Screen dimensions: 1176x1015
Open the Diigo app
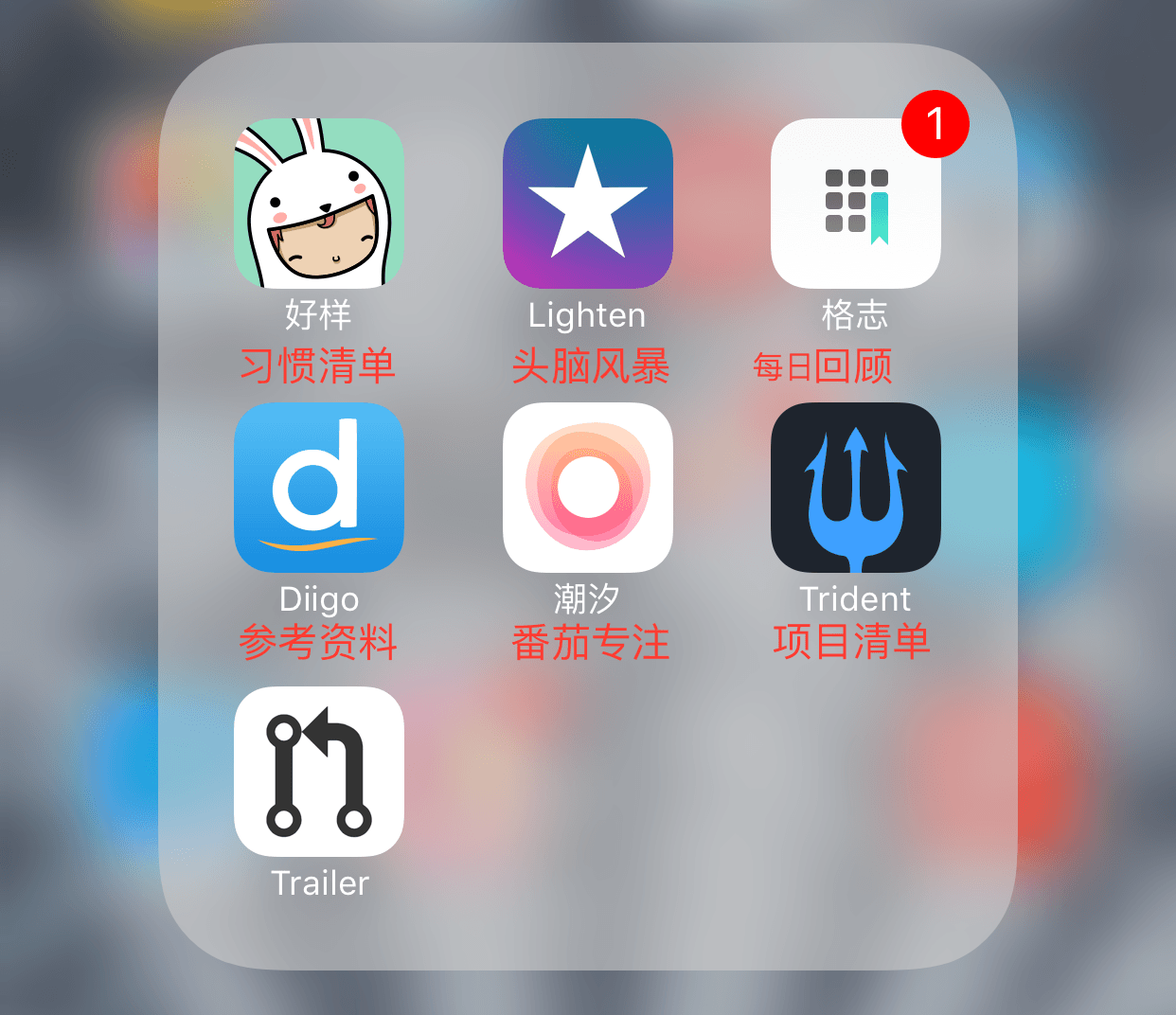pyautogui.click(x=319, y=488)
